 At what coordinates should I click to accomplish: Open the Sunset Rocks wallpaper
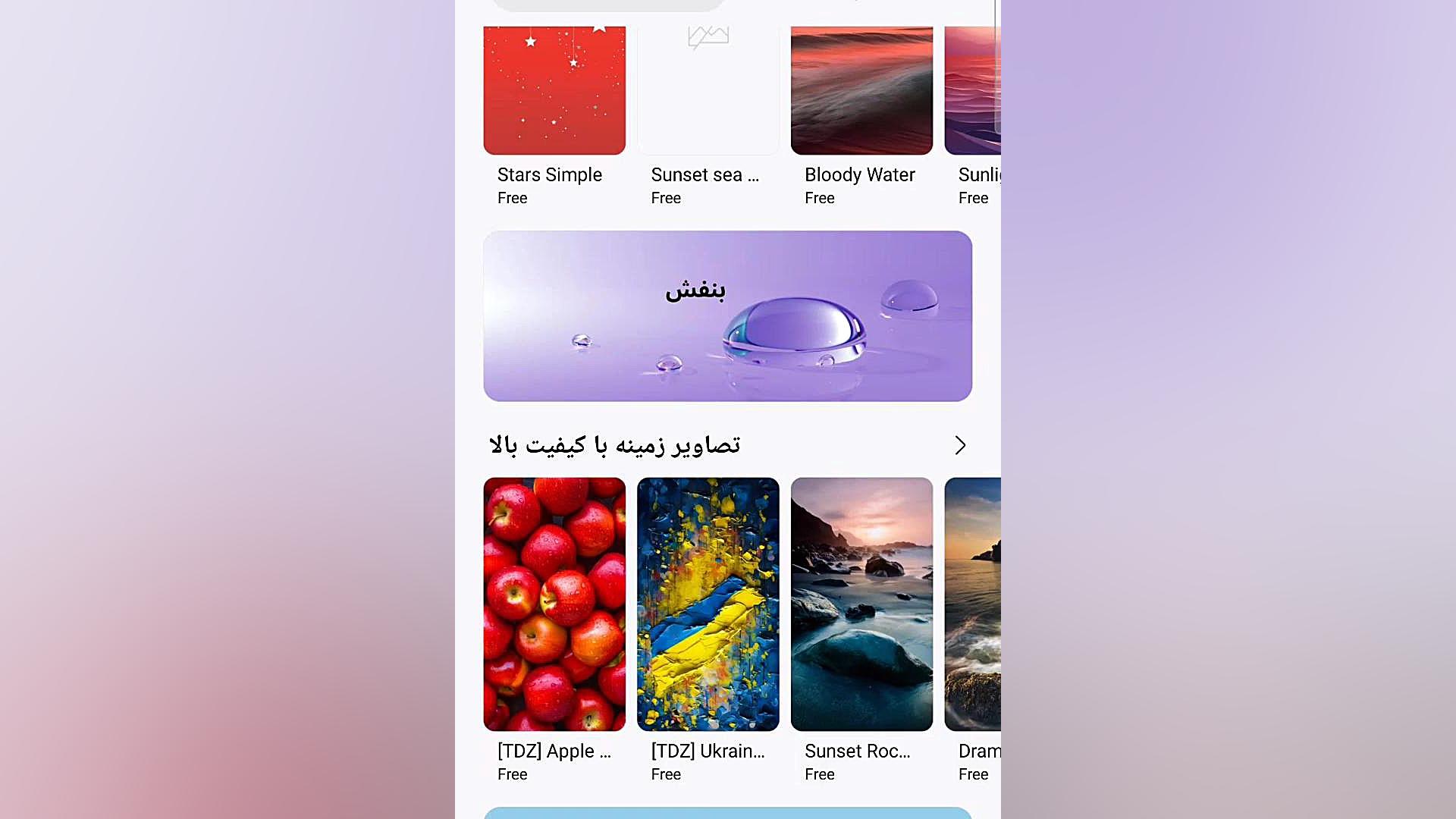point(861,604)
